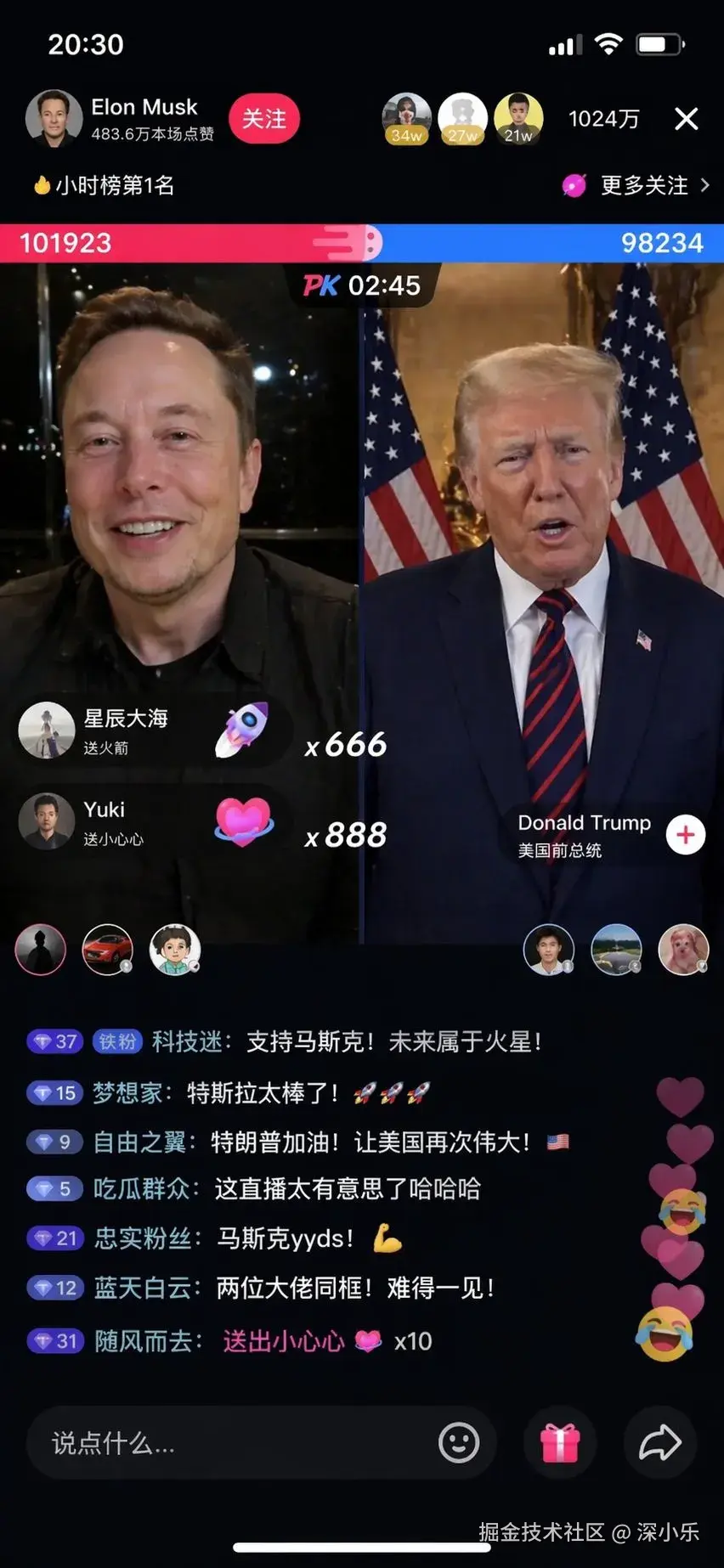Tap the 说点什么 comment field

coord(229,1443)
